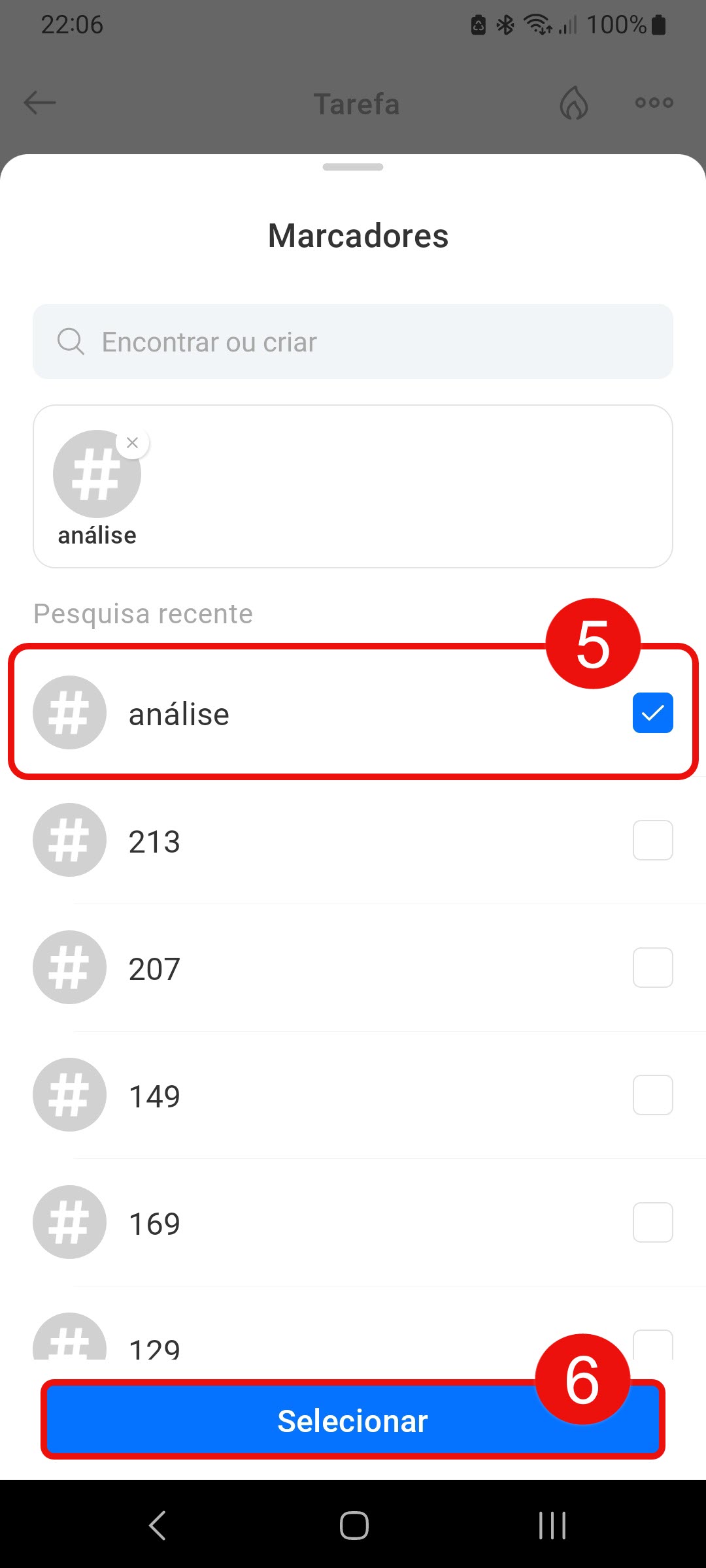
Task: Mark the tag 149 checkbox
Action: pos(652,1095)
